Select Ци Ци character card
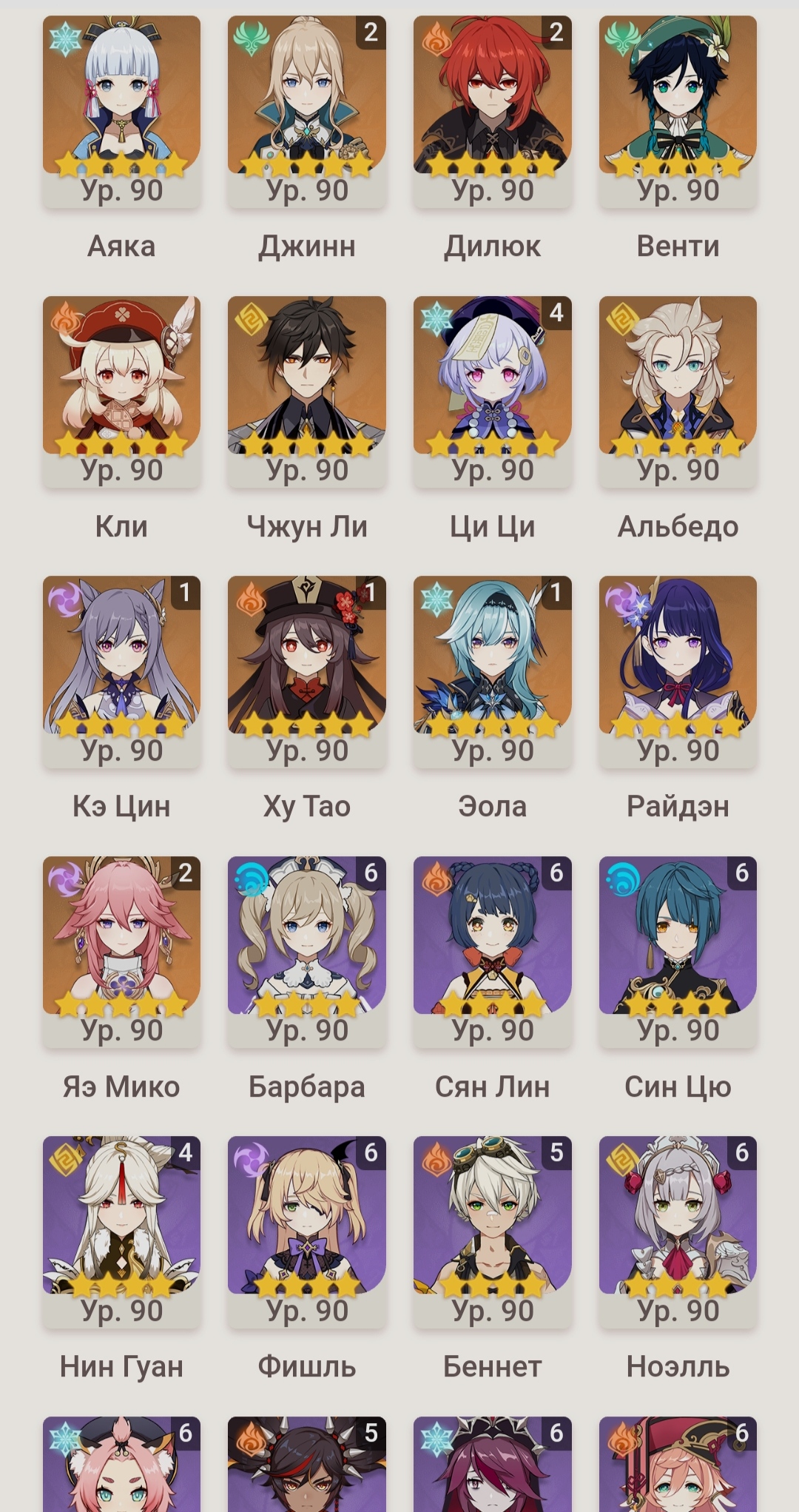The width and height of the screenshot is (799, 1512). click(x=493, y=391)
